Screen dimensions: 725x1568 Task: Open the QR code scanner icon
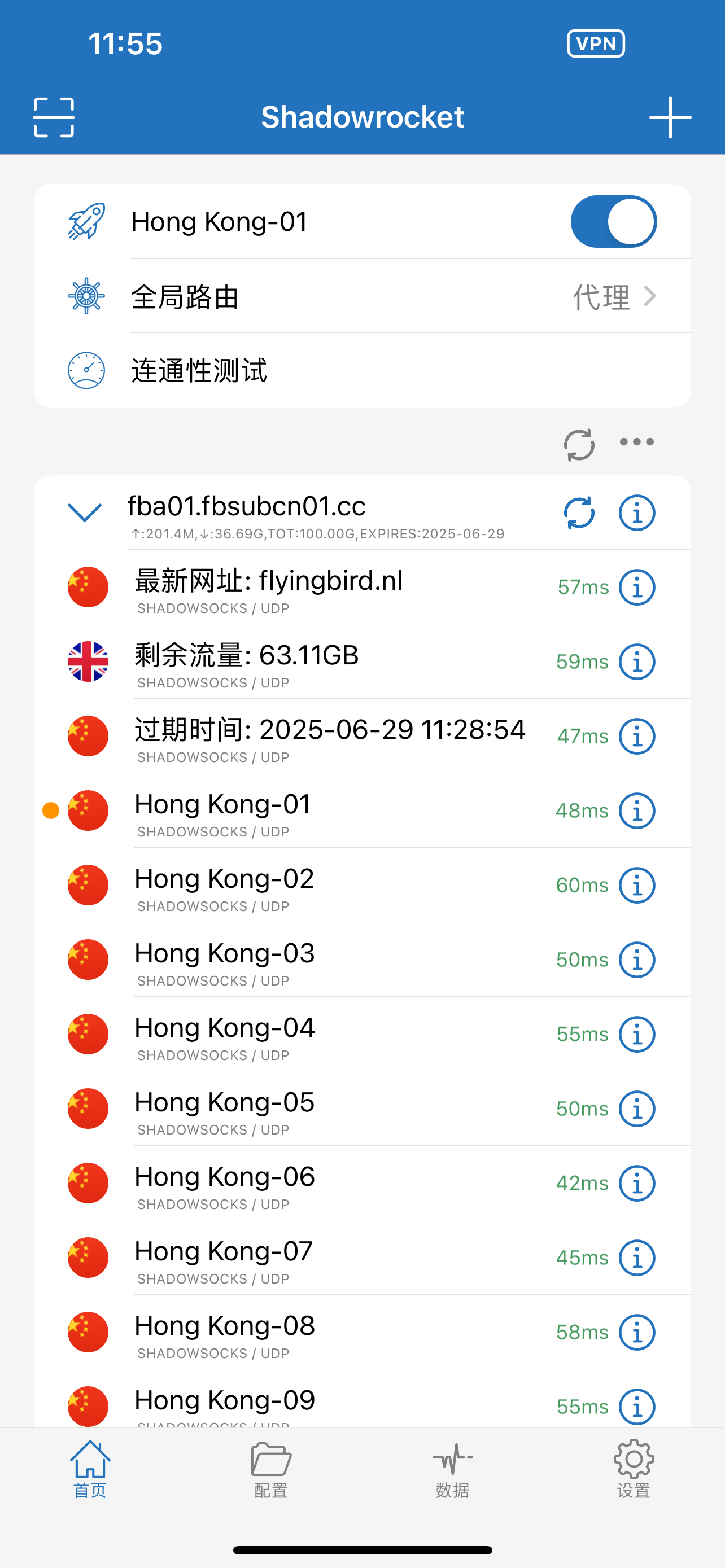click(x=54, y=117)
